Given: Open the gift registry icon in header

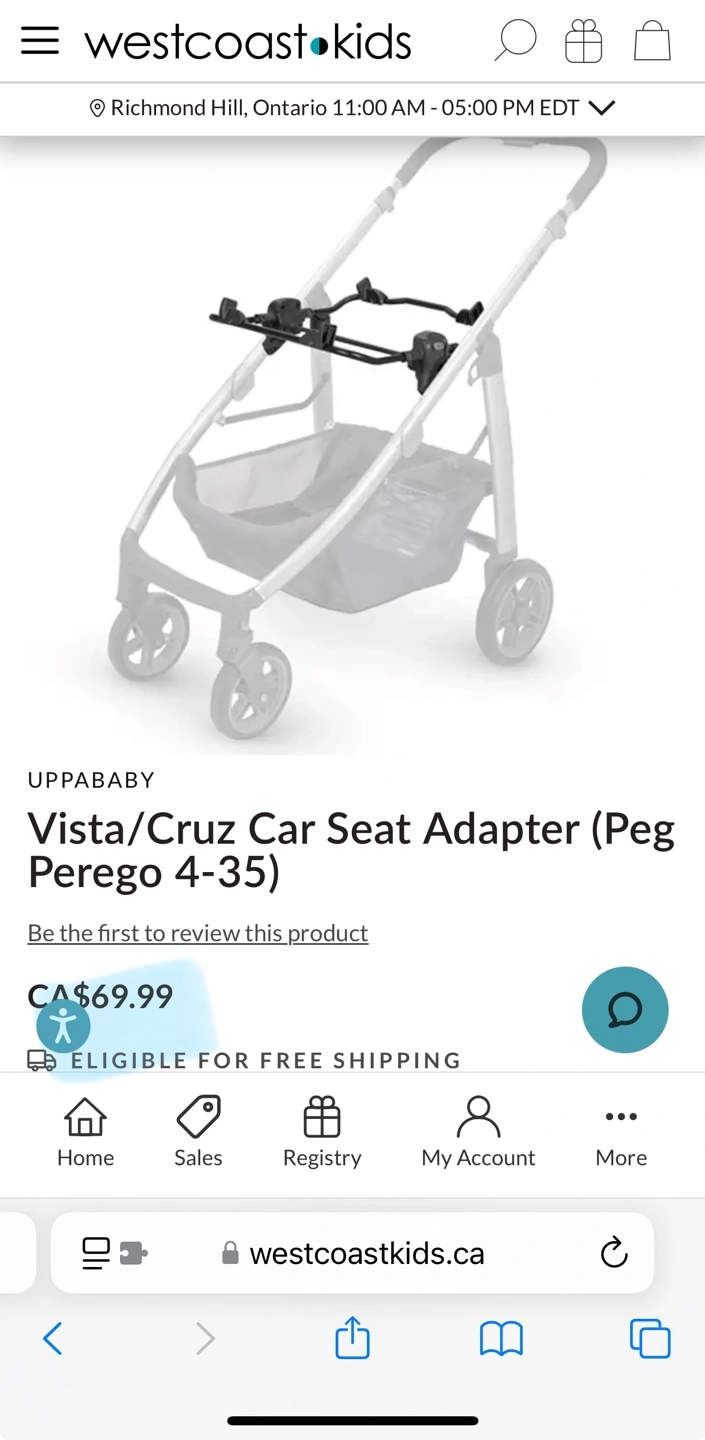Looking at the screenshot, I should (584, 42).
